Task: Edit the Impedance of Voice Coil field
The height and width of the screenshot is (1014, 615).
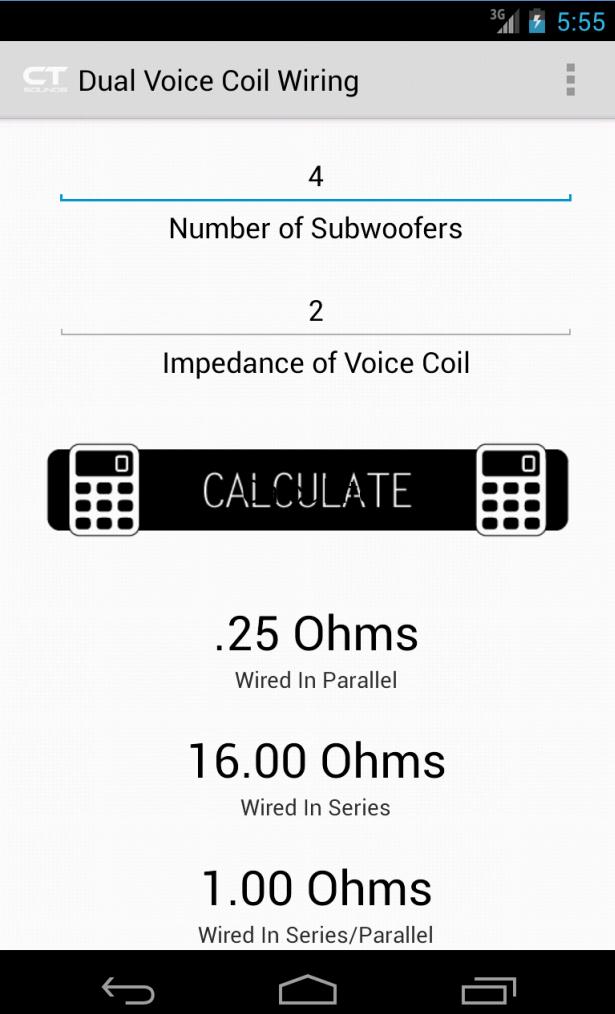Action: pyautogui.click(x=315, y=312)
